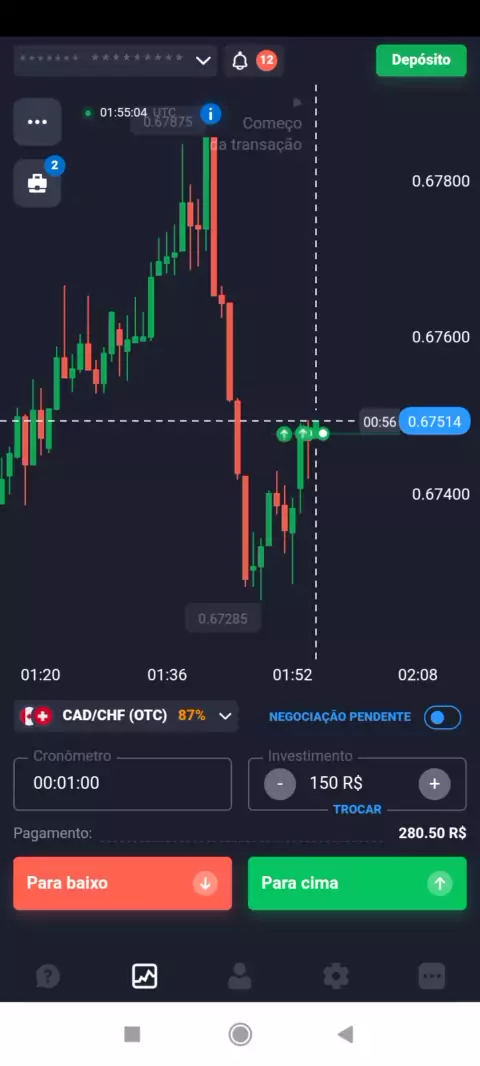Expand the CAD/CHF (OTC) asset selector

(x=126, y=716)
